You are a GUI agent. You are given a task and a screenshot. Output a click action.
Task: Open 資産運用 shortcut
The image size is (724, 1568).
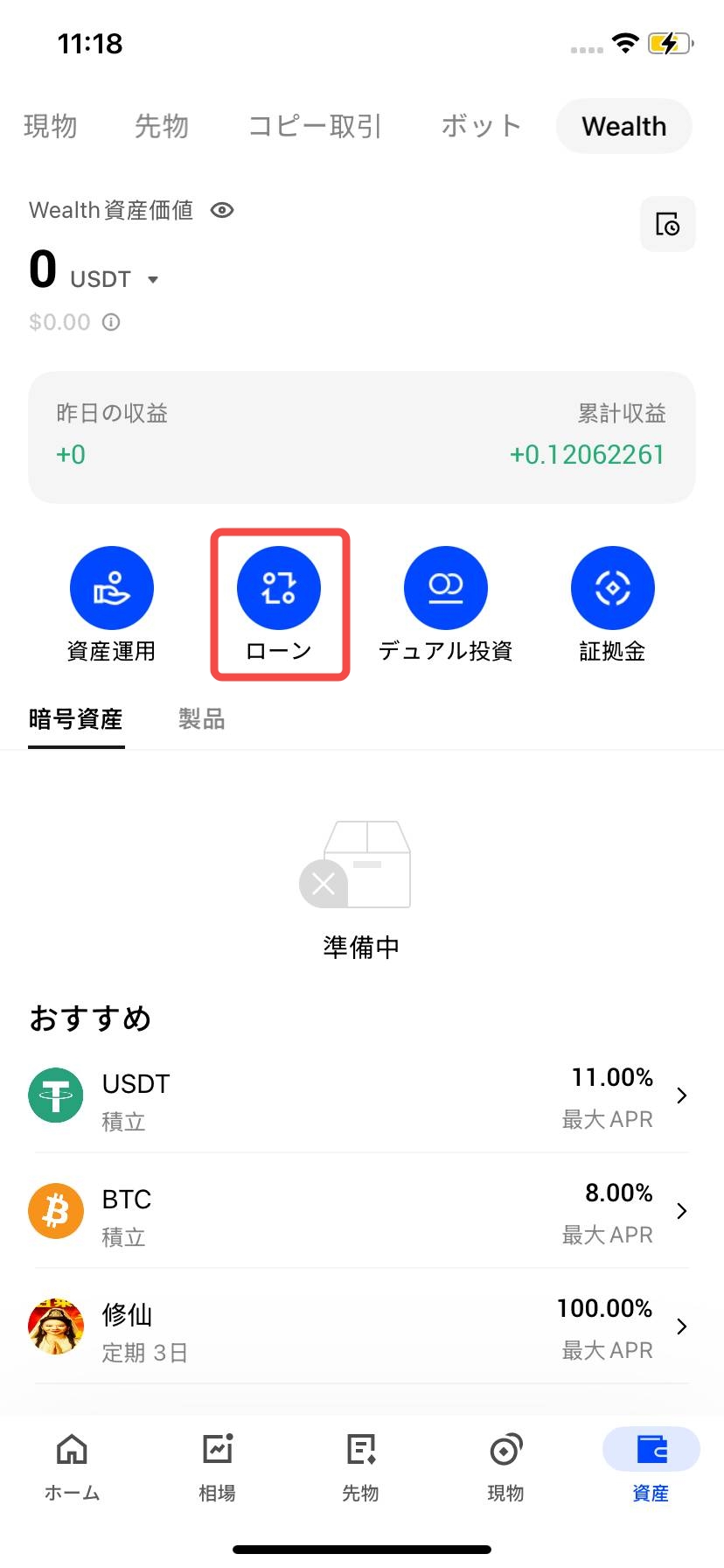111,604
